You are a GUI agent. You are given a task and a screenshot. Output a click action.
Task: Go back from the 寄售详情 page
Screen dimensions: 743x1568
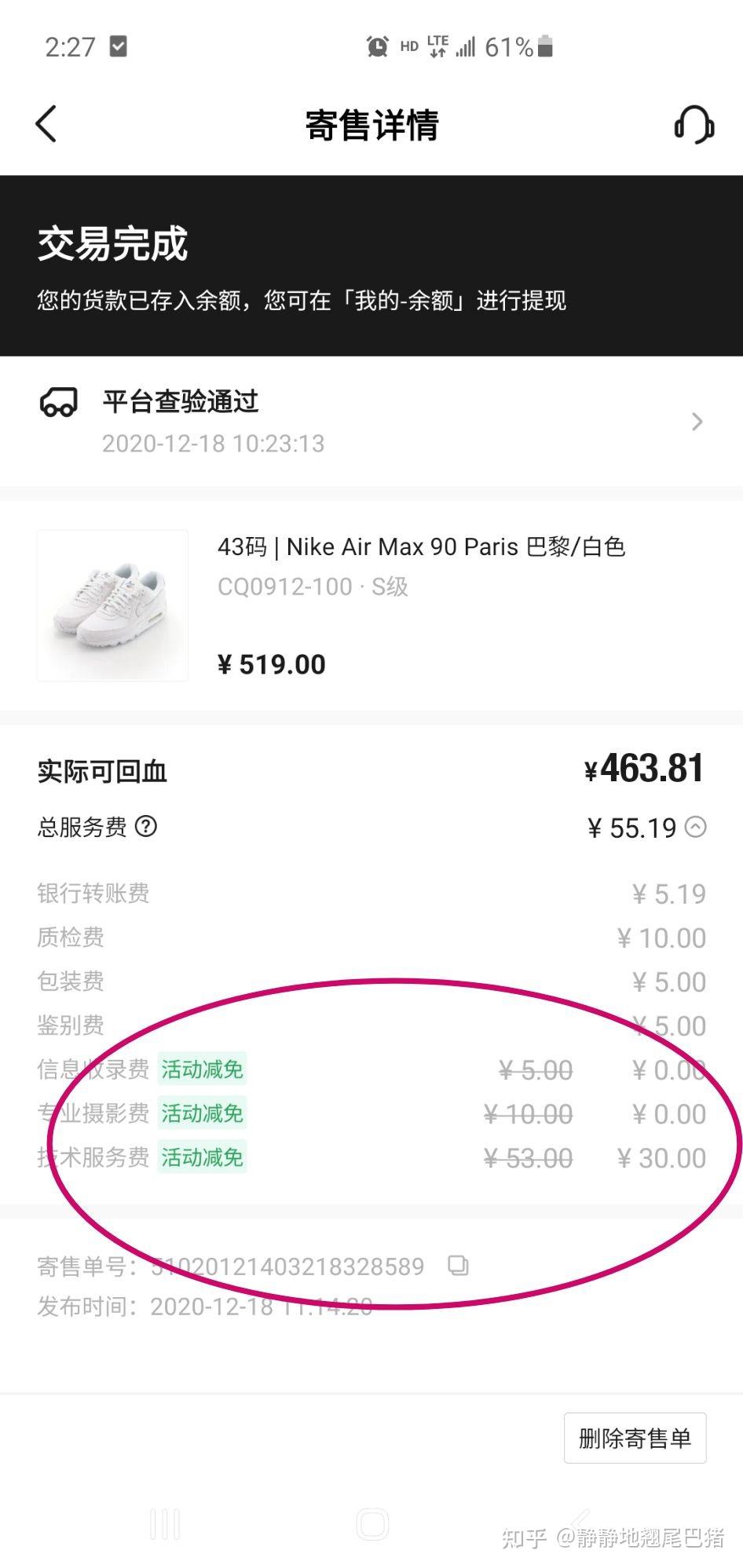tap(47, 124)
